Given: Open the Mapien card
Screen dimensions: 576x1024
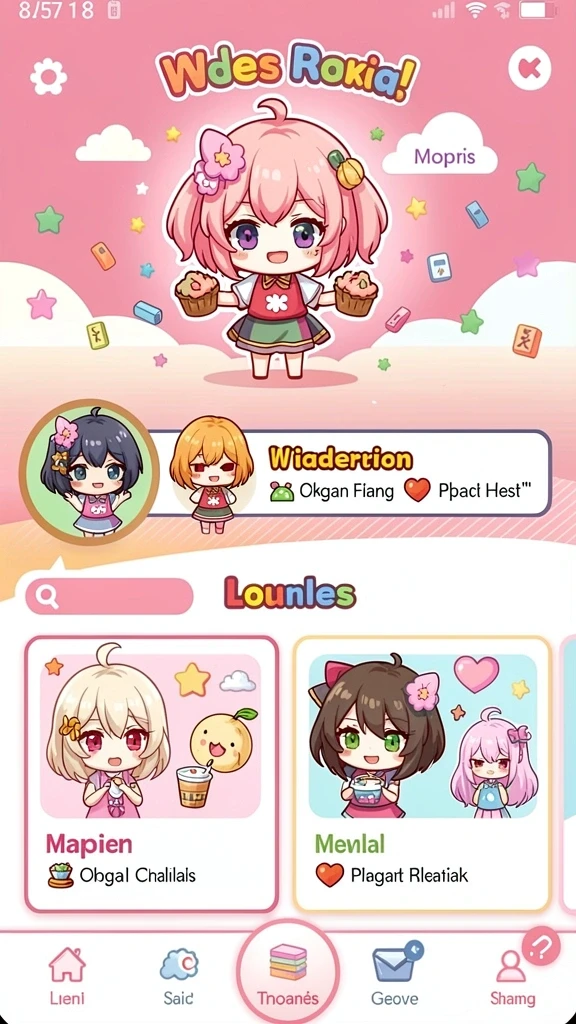Looking at the screenshot, I should (152, 774).
